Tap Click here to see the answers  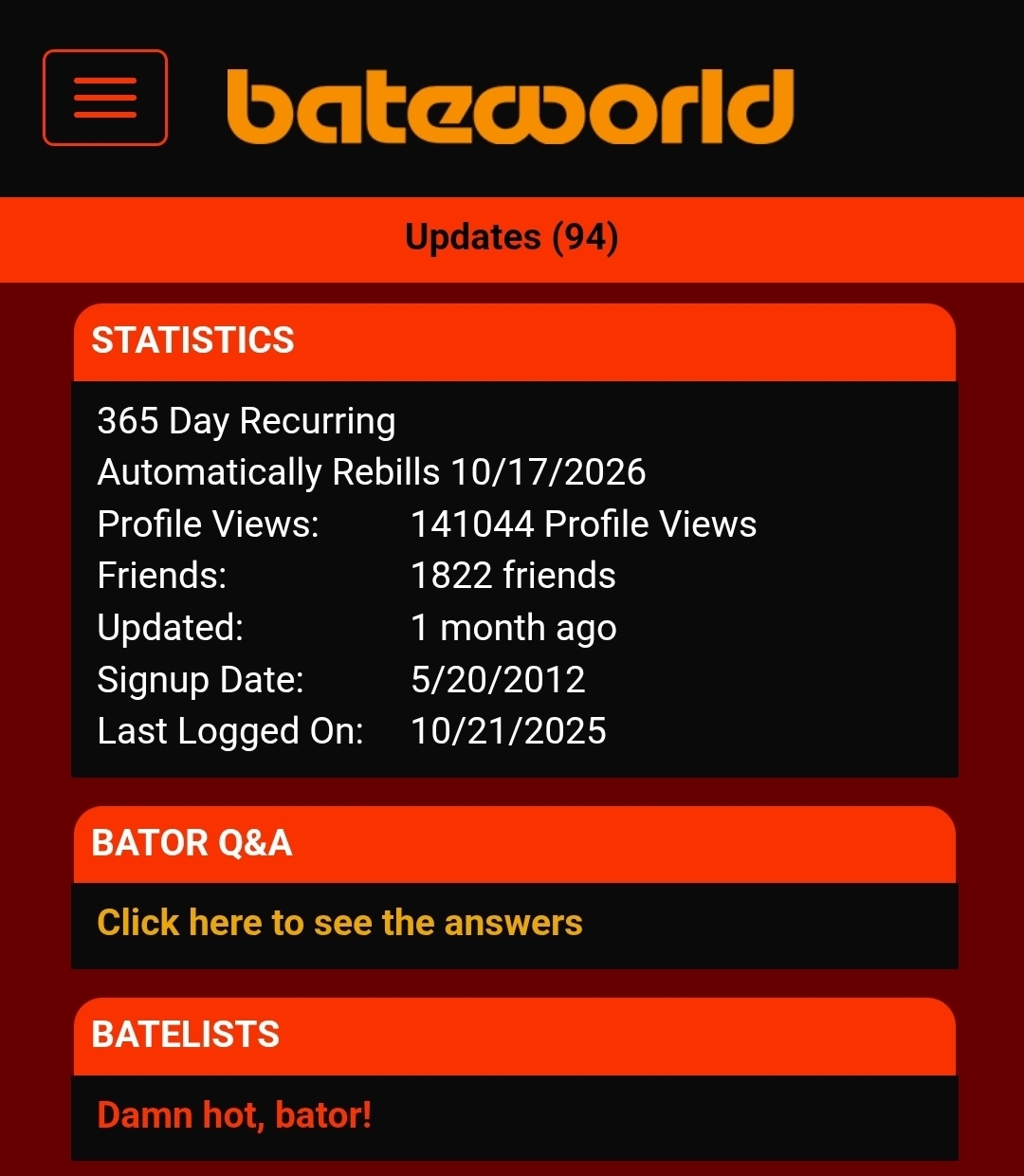(x=339, y=923)
